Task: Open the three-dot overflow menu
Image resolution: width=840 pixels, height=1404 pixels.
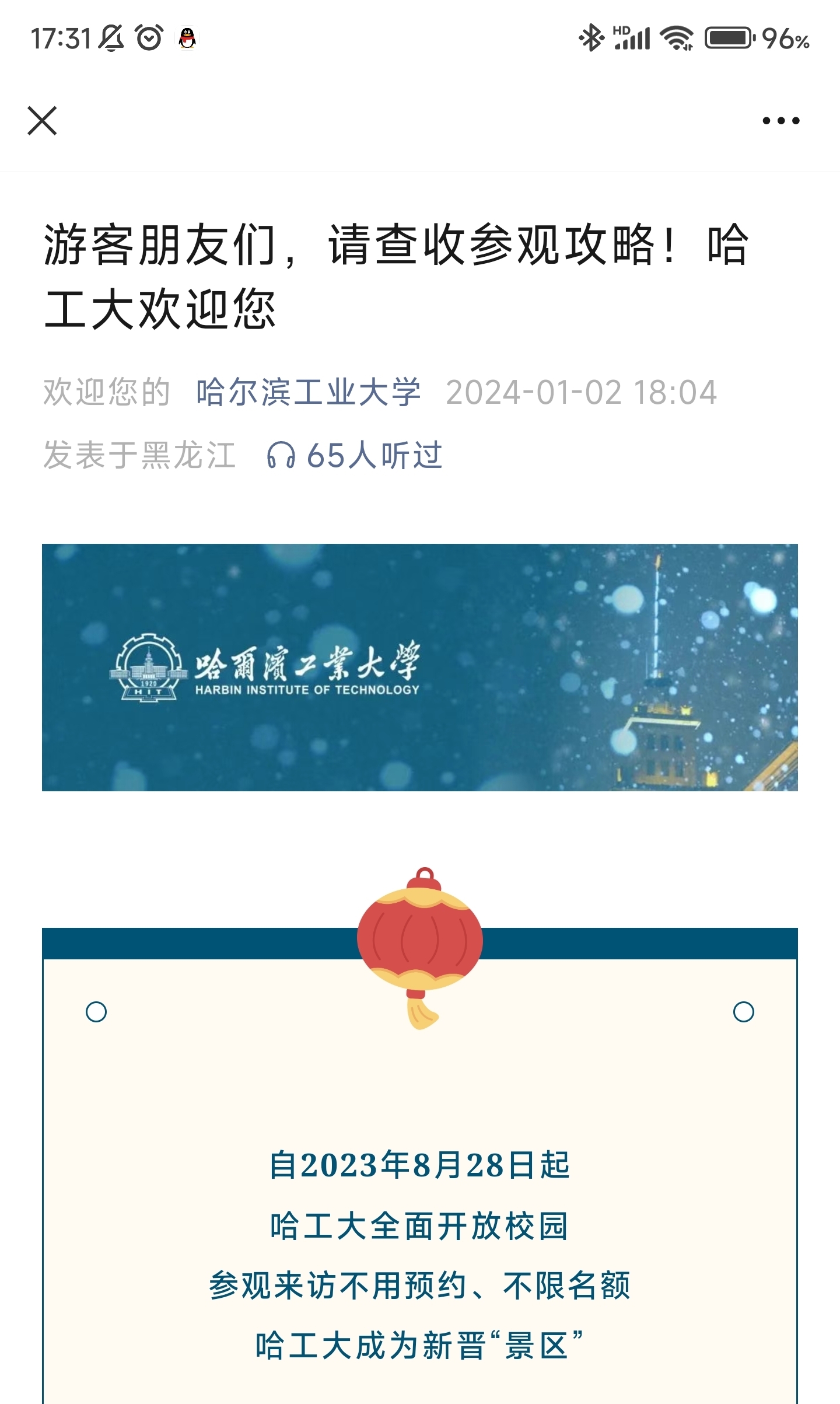Action: coord(780,121)
